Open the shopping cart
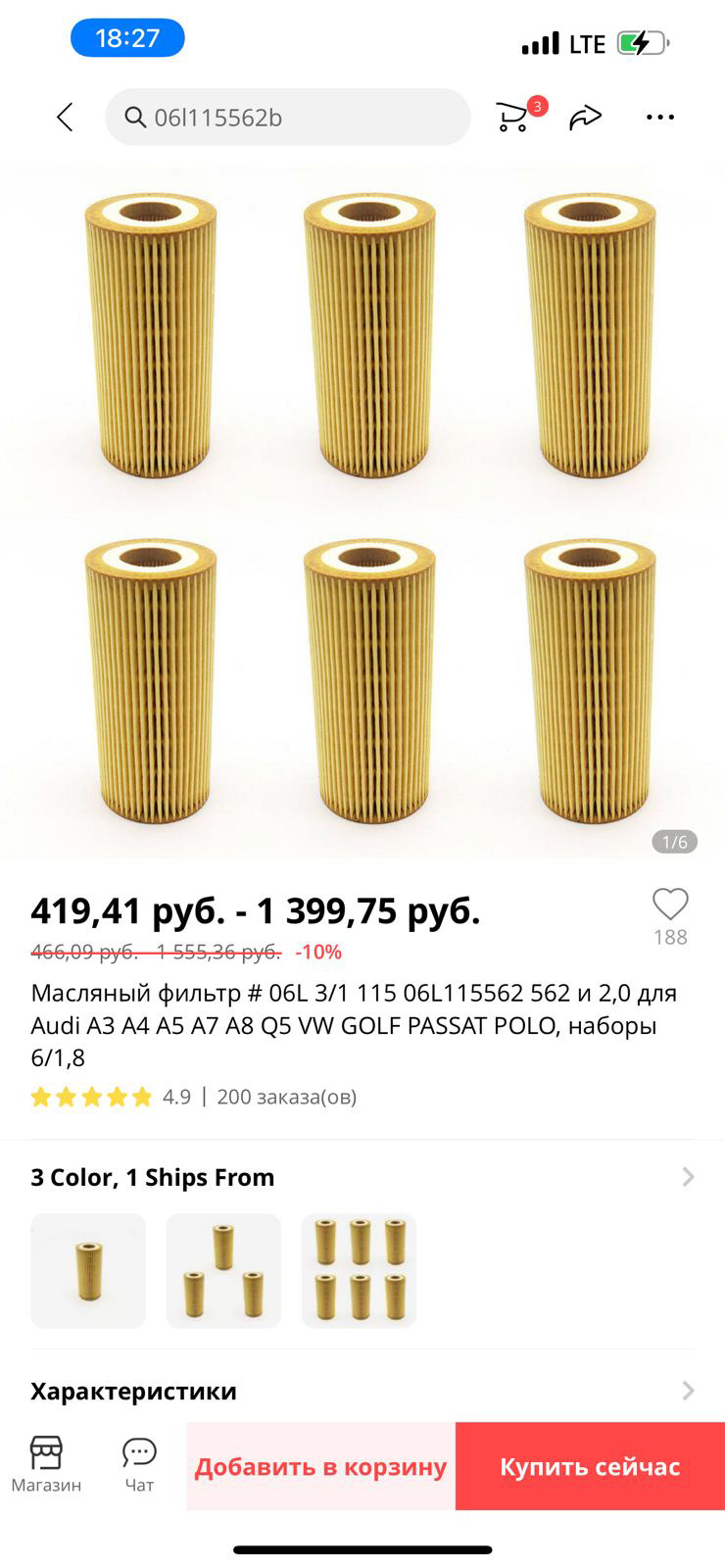The height and width of the screenshot is (1568, 725). pyautogui.click(x=512, y=117)
